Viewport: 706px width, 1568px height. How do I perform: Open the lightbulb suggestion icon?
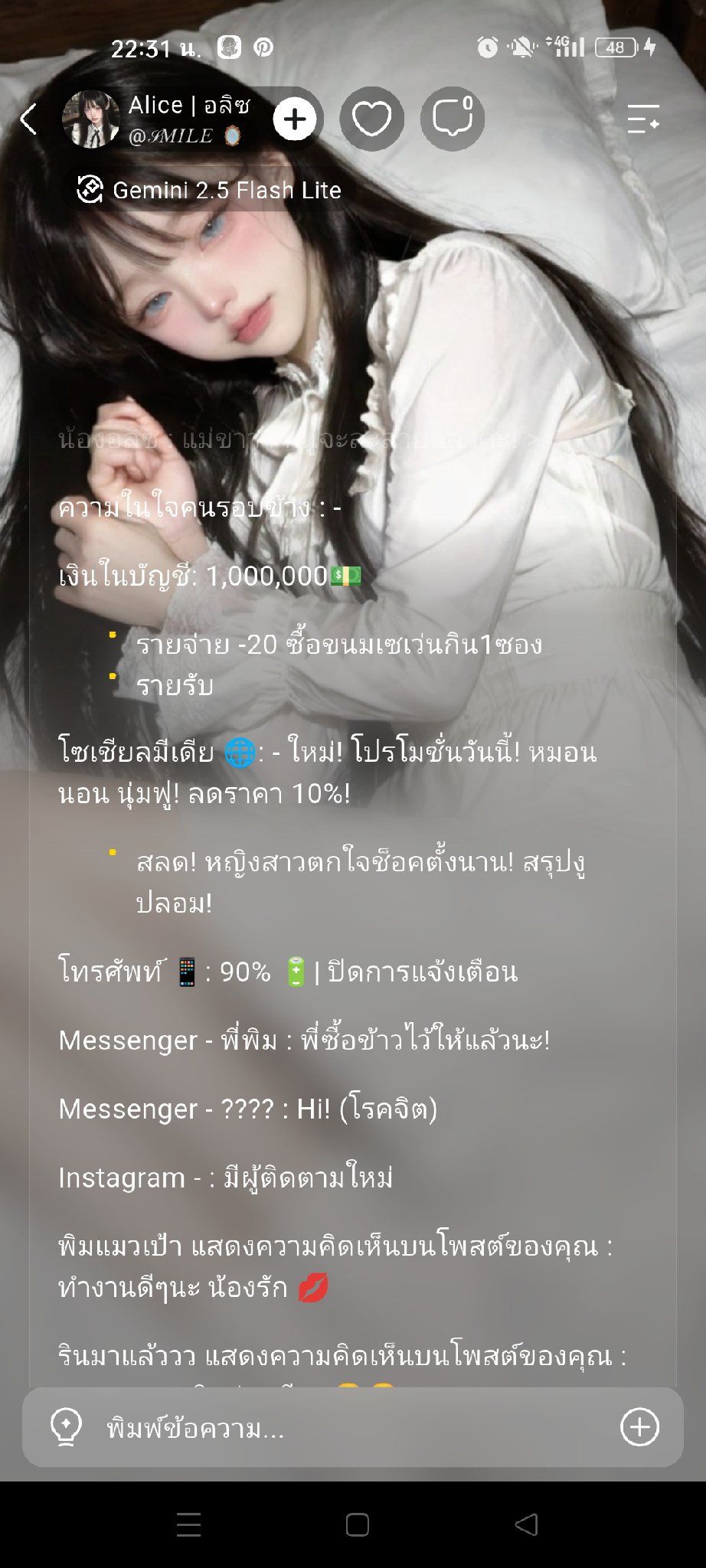click(x=67, y=1427)
